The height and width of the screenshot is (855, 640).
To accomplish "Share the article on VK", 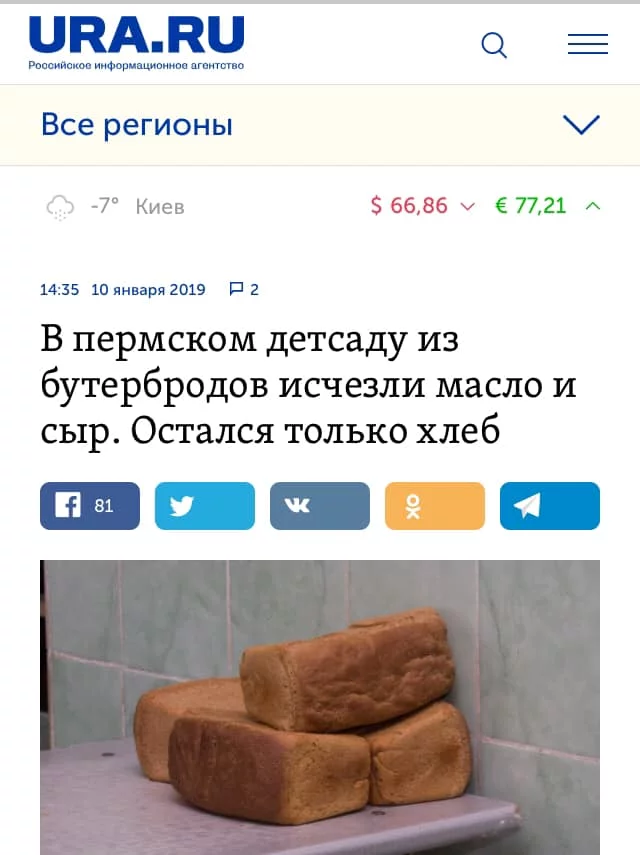I will pyautogui.click(x=320, y=506).
